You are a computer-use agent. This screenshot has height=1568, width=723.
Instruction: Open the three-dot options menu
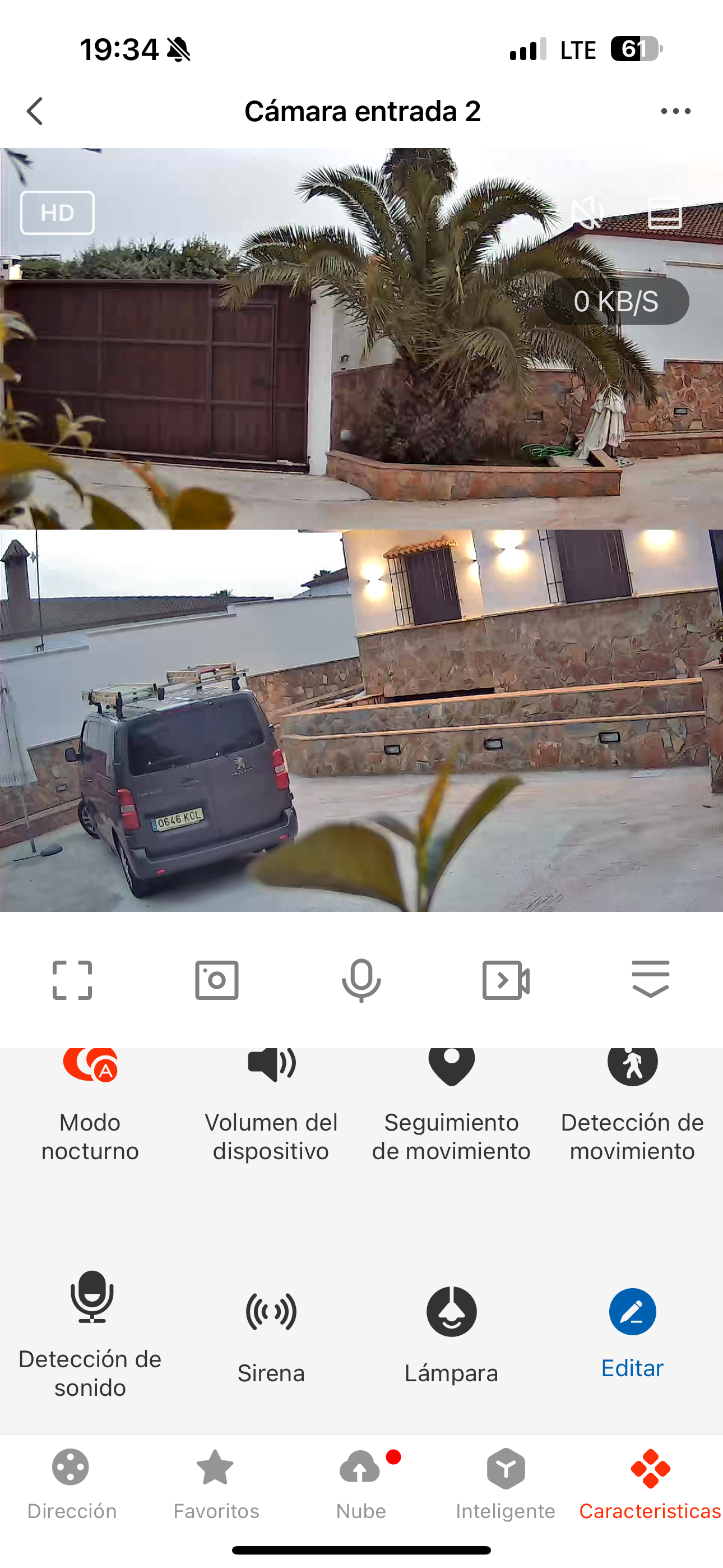pyautogui.click(x=675, y=112)
